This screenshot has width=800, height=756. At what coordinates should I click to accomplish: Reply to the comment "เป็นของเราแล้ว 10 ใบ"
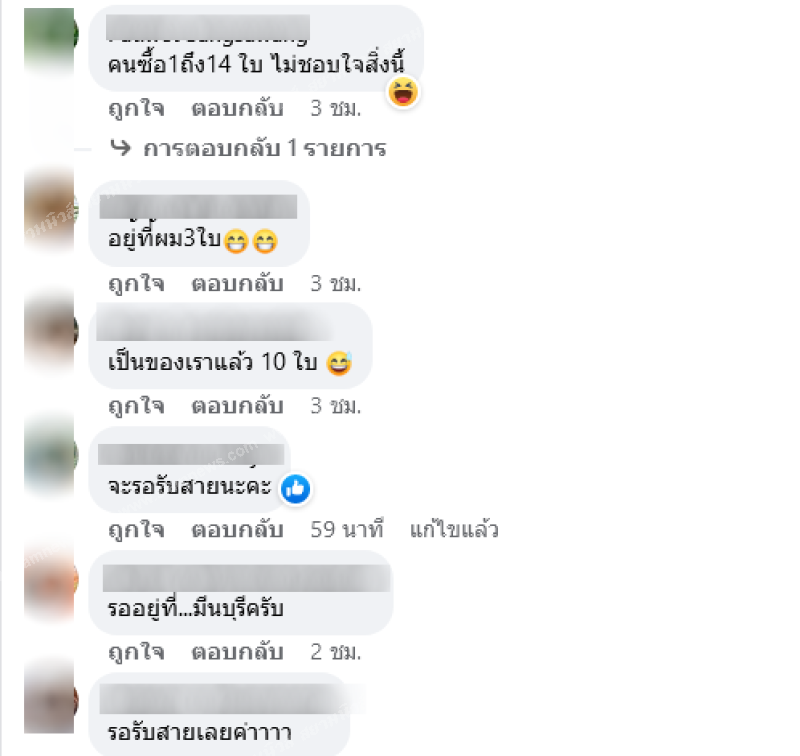tap(238, 406)
